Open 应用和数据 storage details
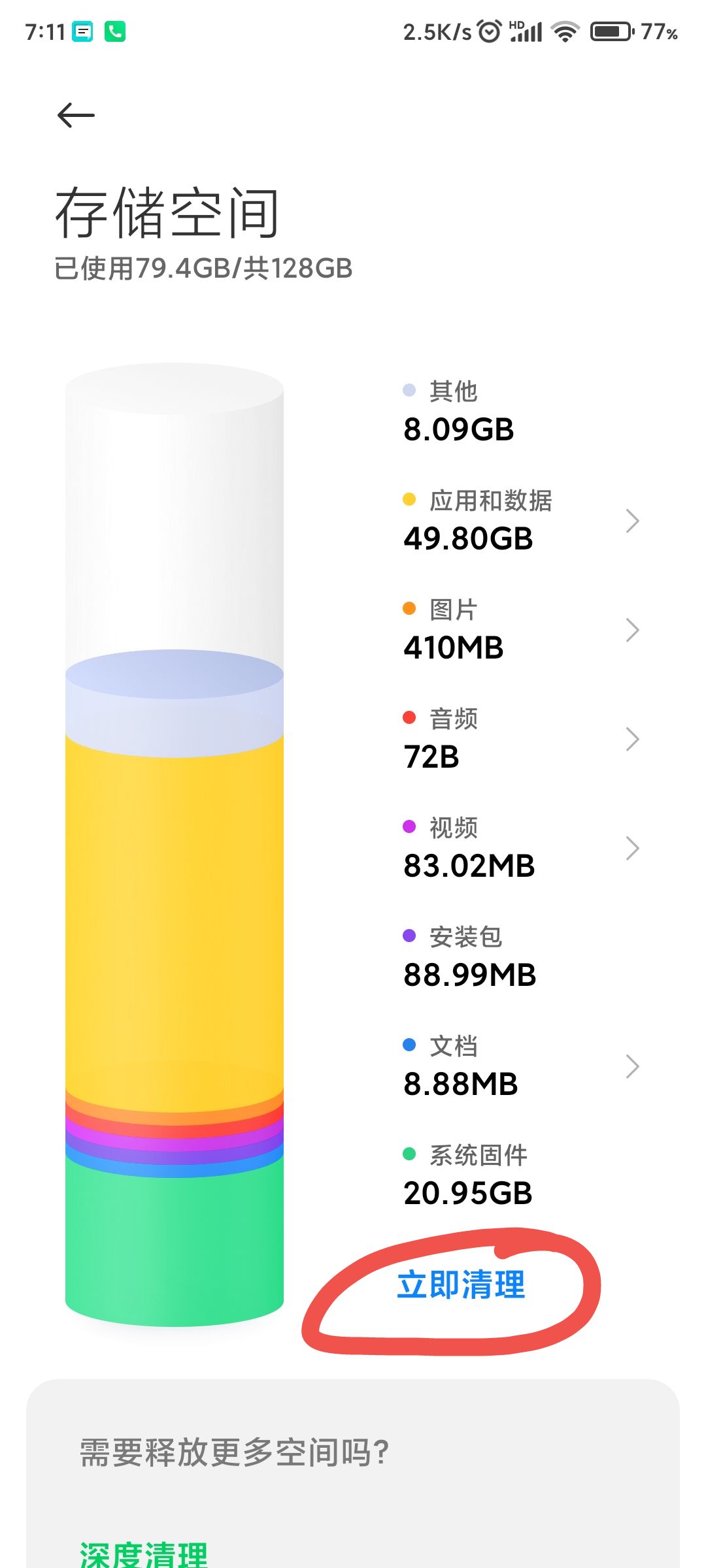The width and height of the screenshot is (706, 1568). pos(521,521)
